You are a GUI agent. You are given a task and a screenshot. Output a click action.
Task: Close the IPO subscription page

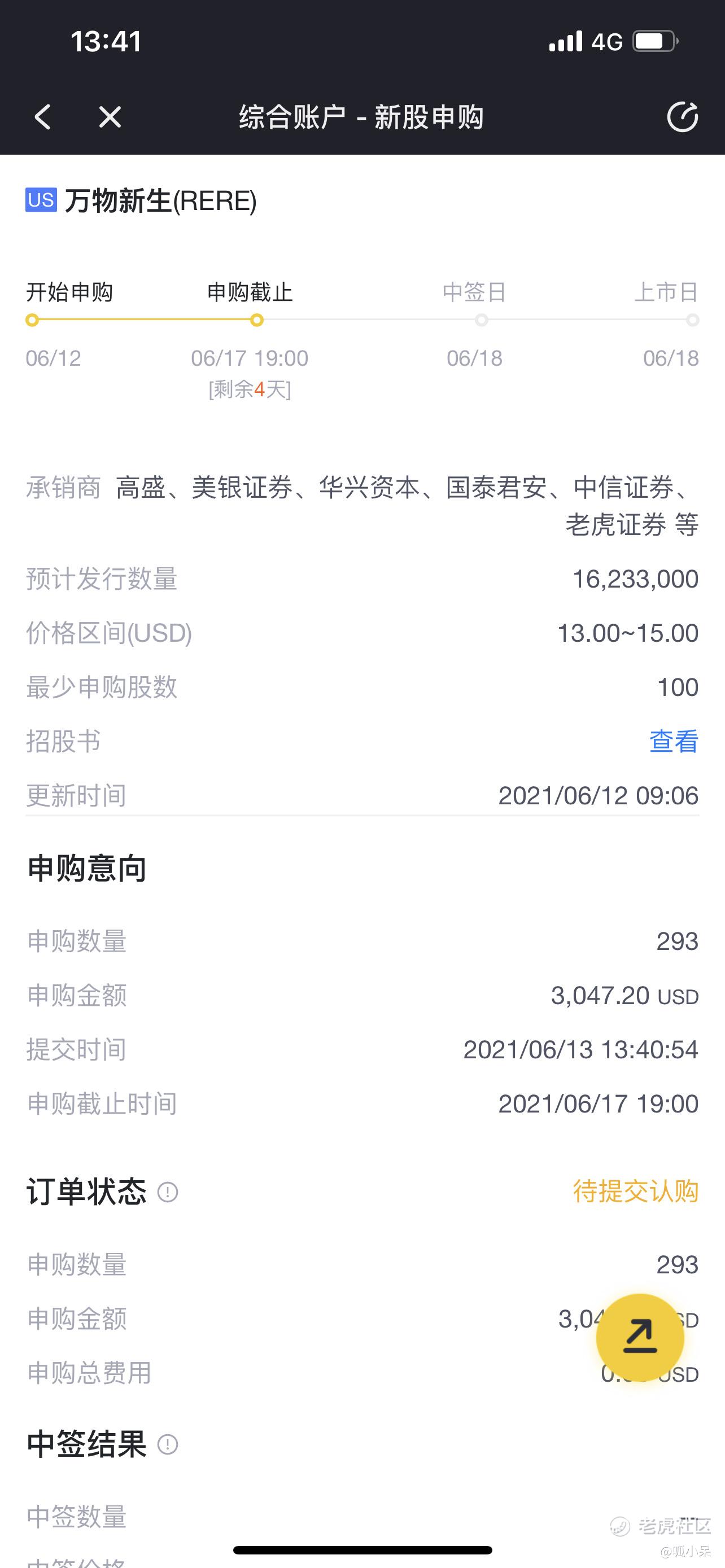tap(110, 117)
